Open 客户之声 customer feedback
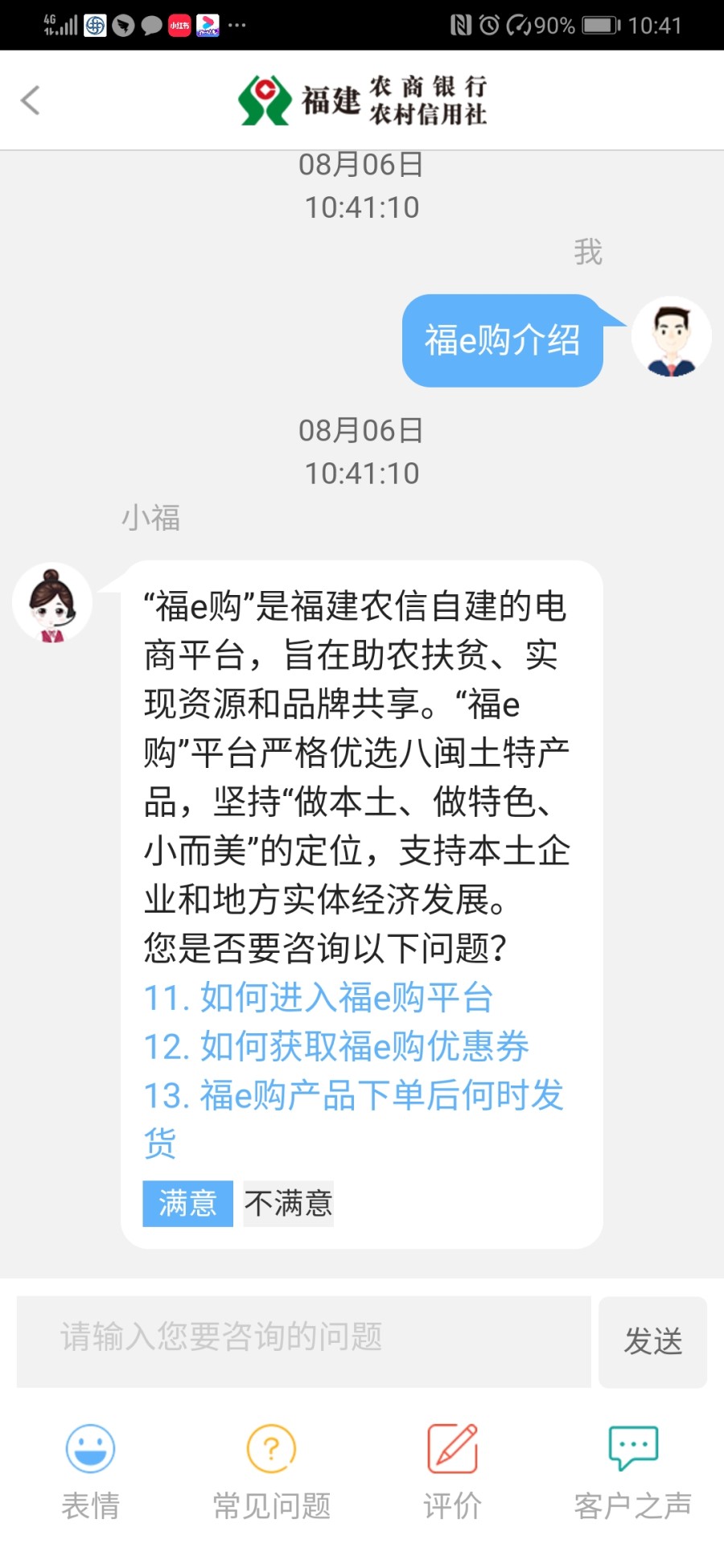The image size is (724, 1568). pyautogui.click(x=633, y=1472)
